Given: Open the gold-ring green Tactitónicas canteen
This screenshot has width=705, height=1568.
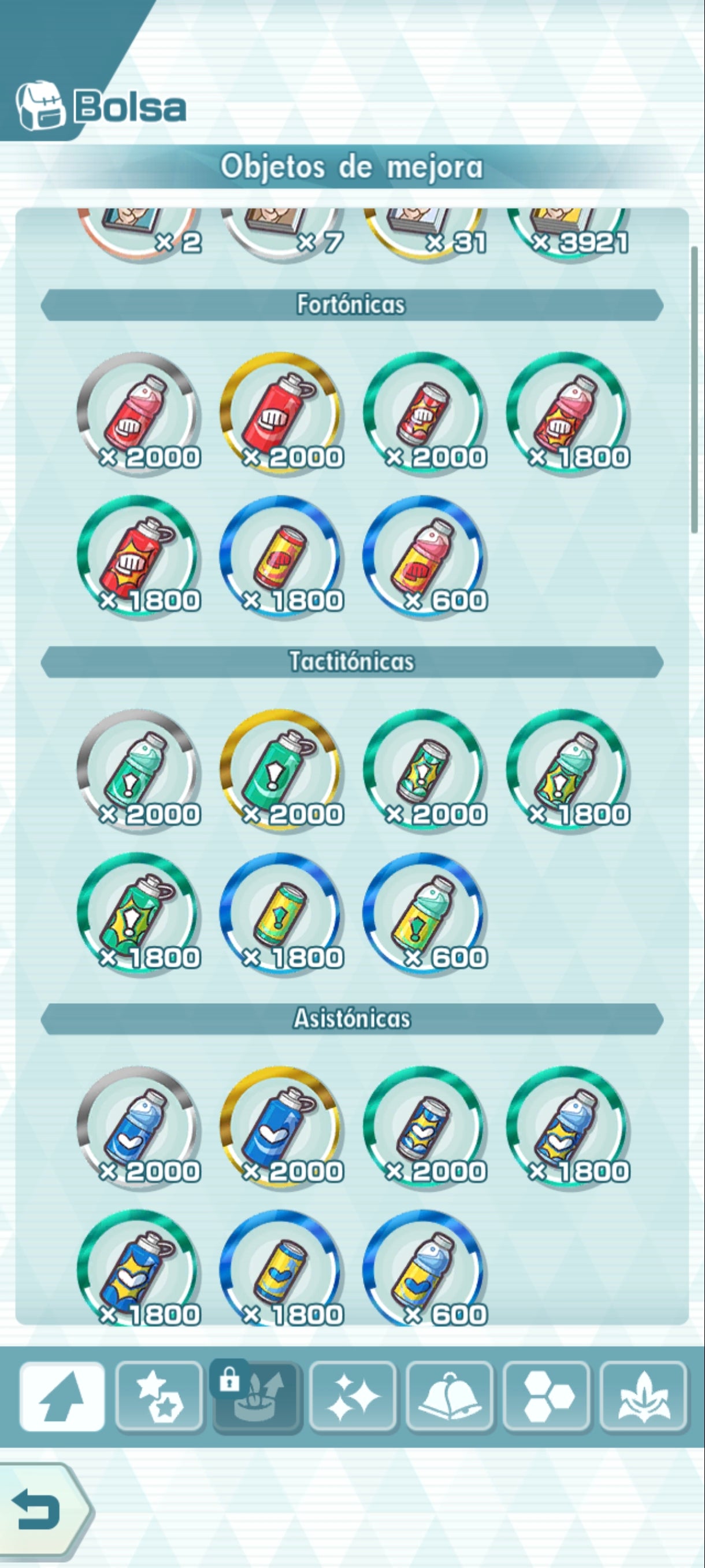Looking at the screenshot, I should pos(281,771).
